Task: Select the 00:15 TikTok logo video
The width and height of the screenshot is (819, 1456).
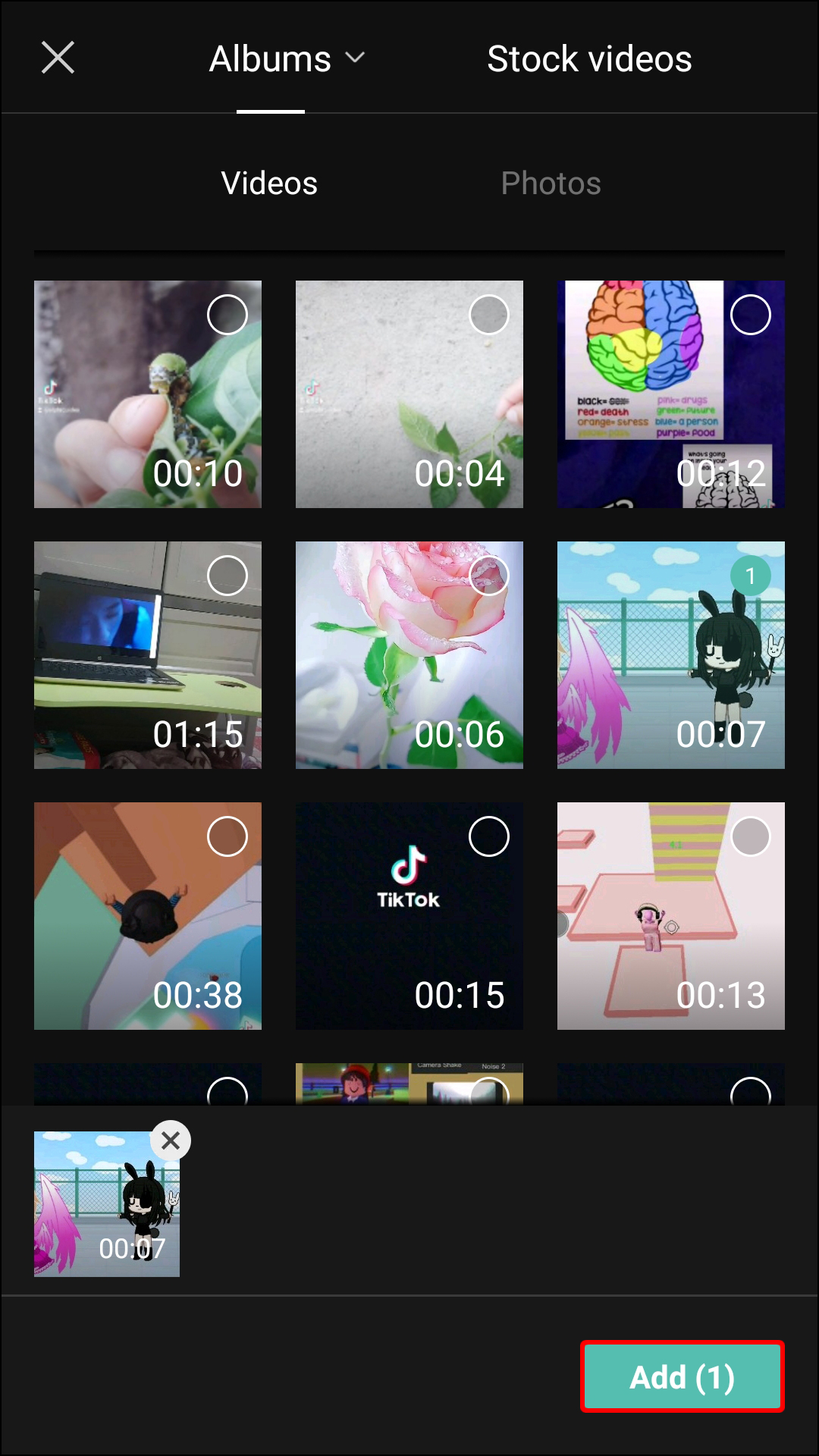Action: click(x=488, y=836)
